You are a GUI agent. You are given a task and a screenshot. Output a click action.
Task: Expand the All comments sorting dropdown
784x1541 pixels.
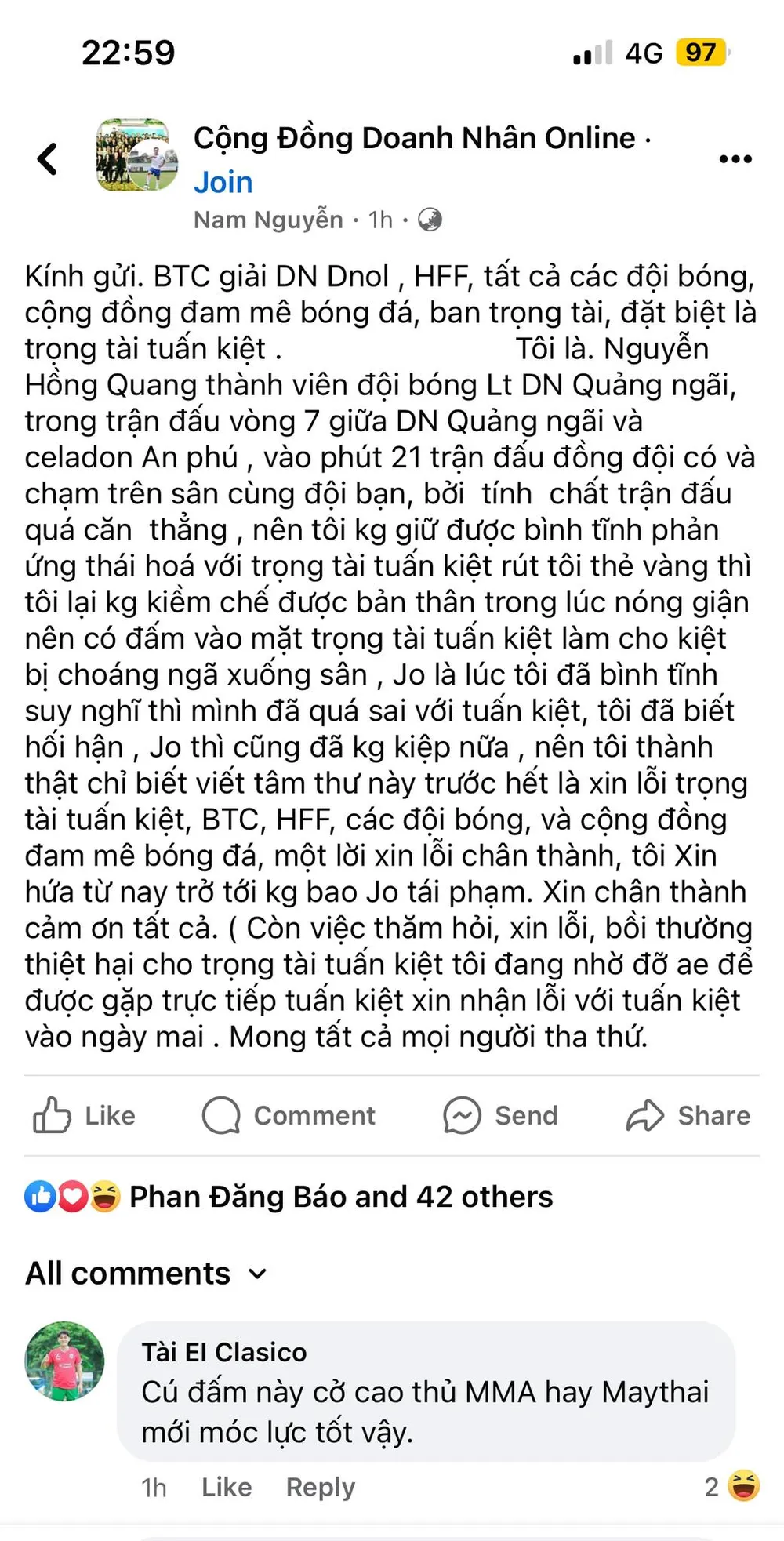[147, 1274]
